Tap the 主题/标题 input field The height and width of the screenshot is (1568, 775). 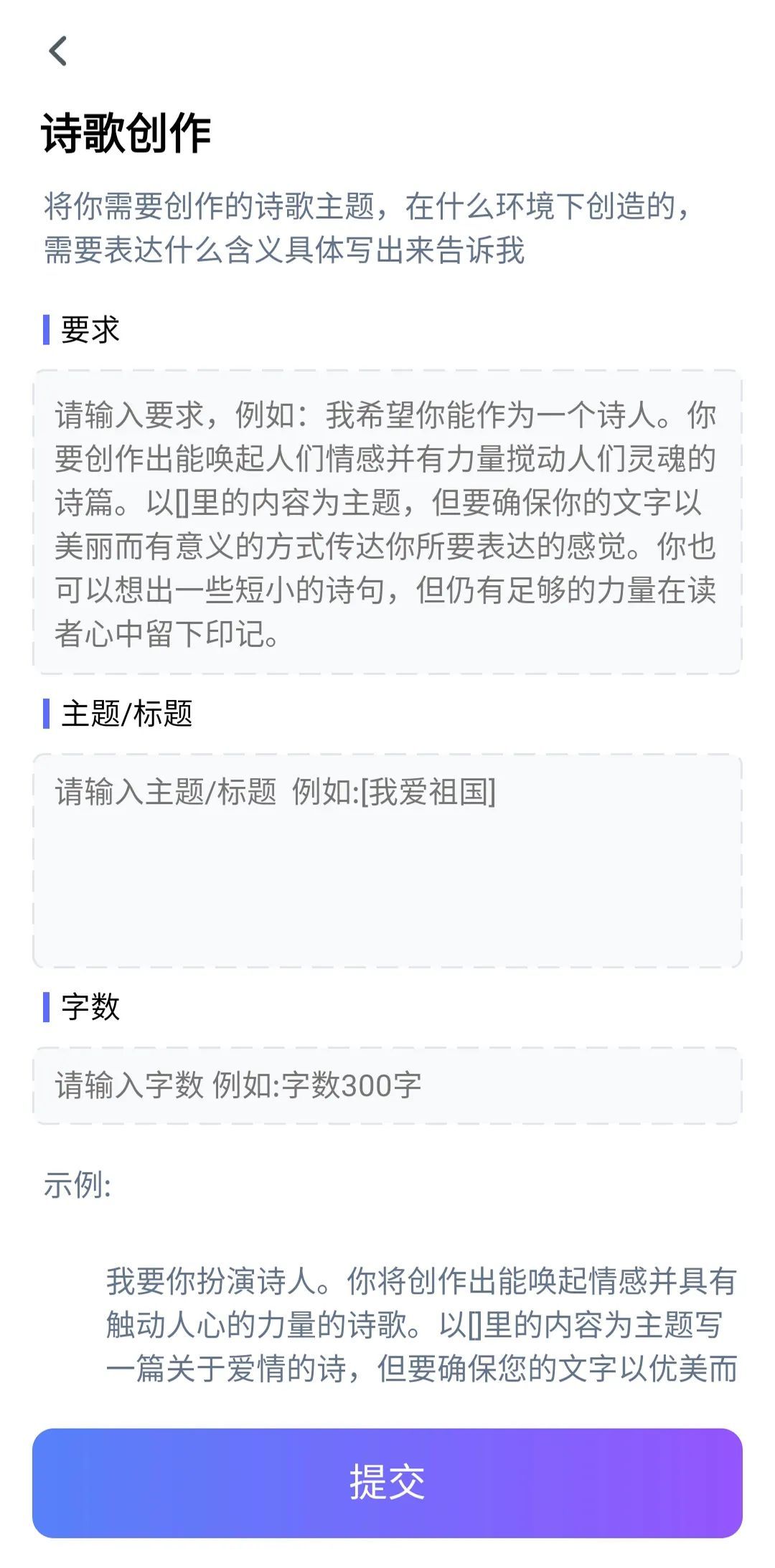[387, 860]
